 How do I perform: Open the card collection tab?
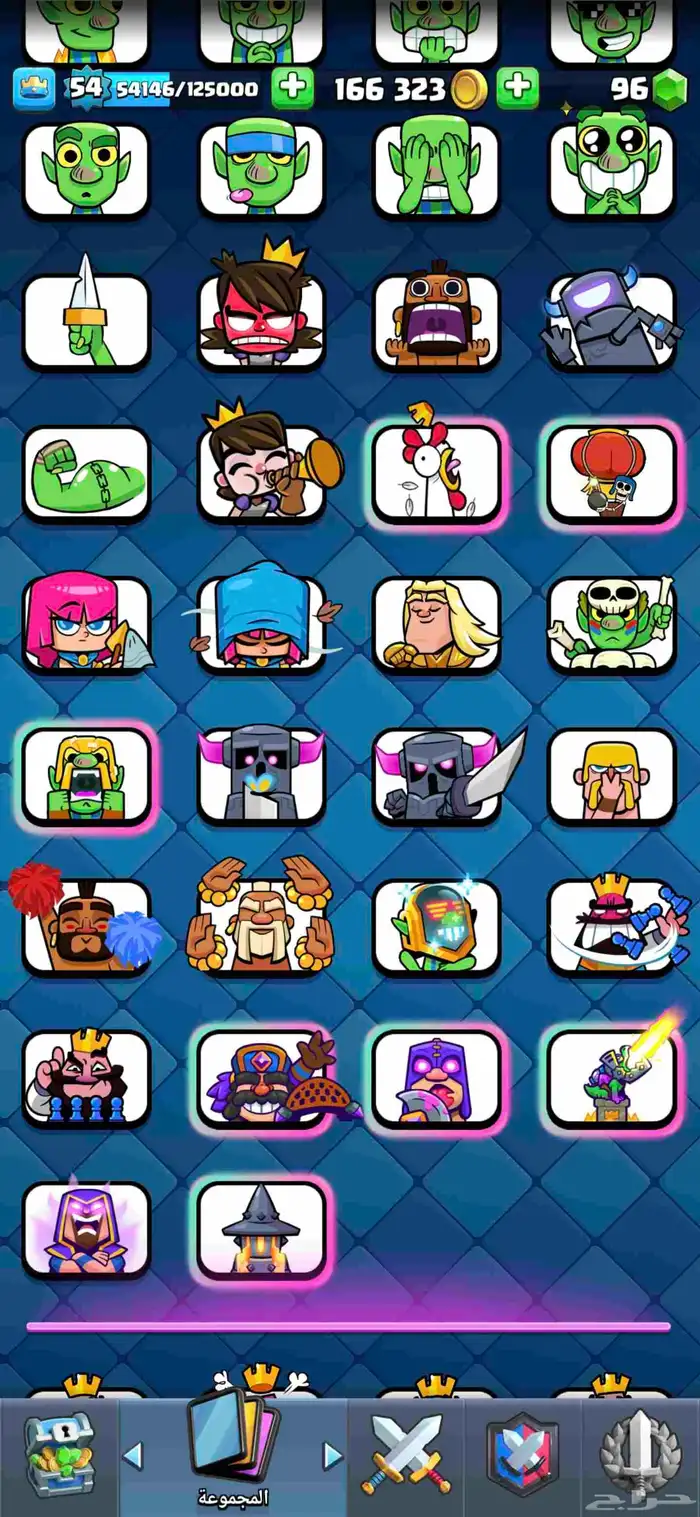click(x=232, y=1452)
